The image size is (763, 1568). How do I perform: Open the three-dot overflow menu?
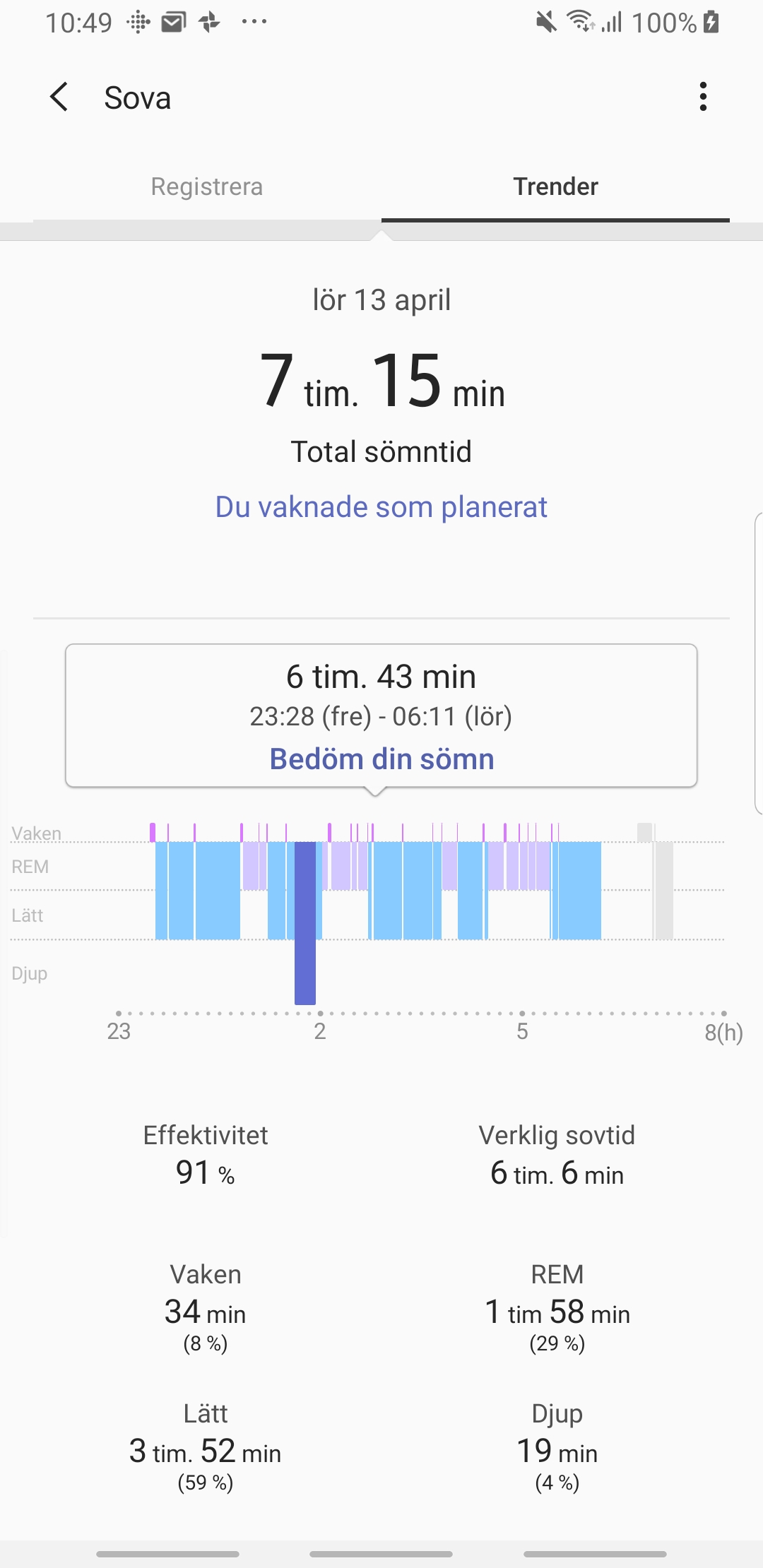[702, 97]
